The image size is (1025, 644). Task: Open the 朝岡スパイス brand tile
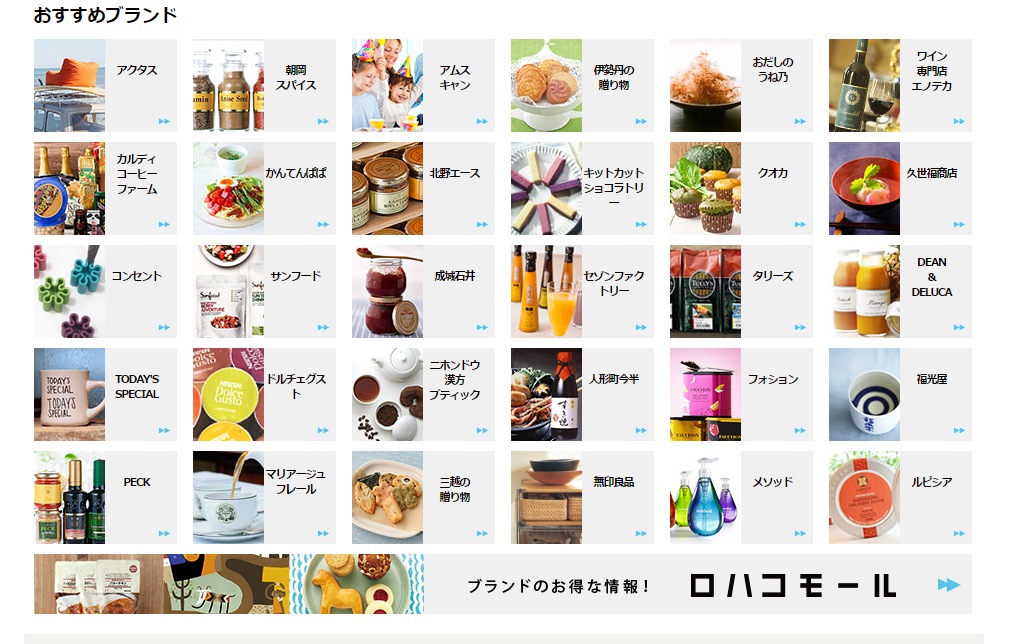tap(264, 85)
